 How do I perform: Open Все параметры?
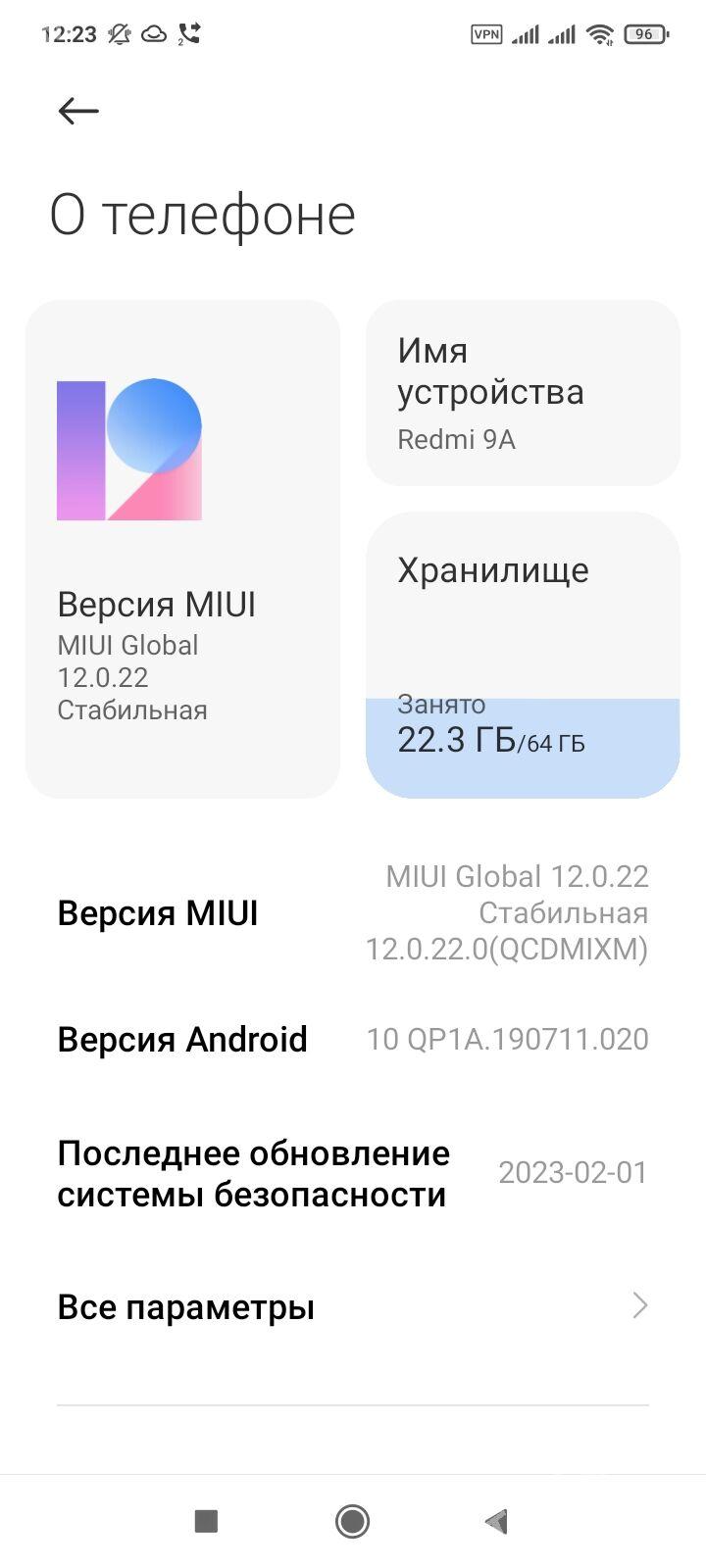(186, 1306)
